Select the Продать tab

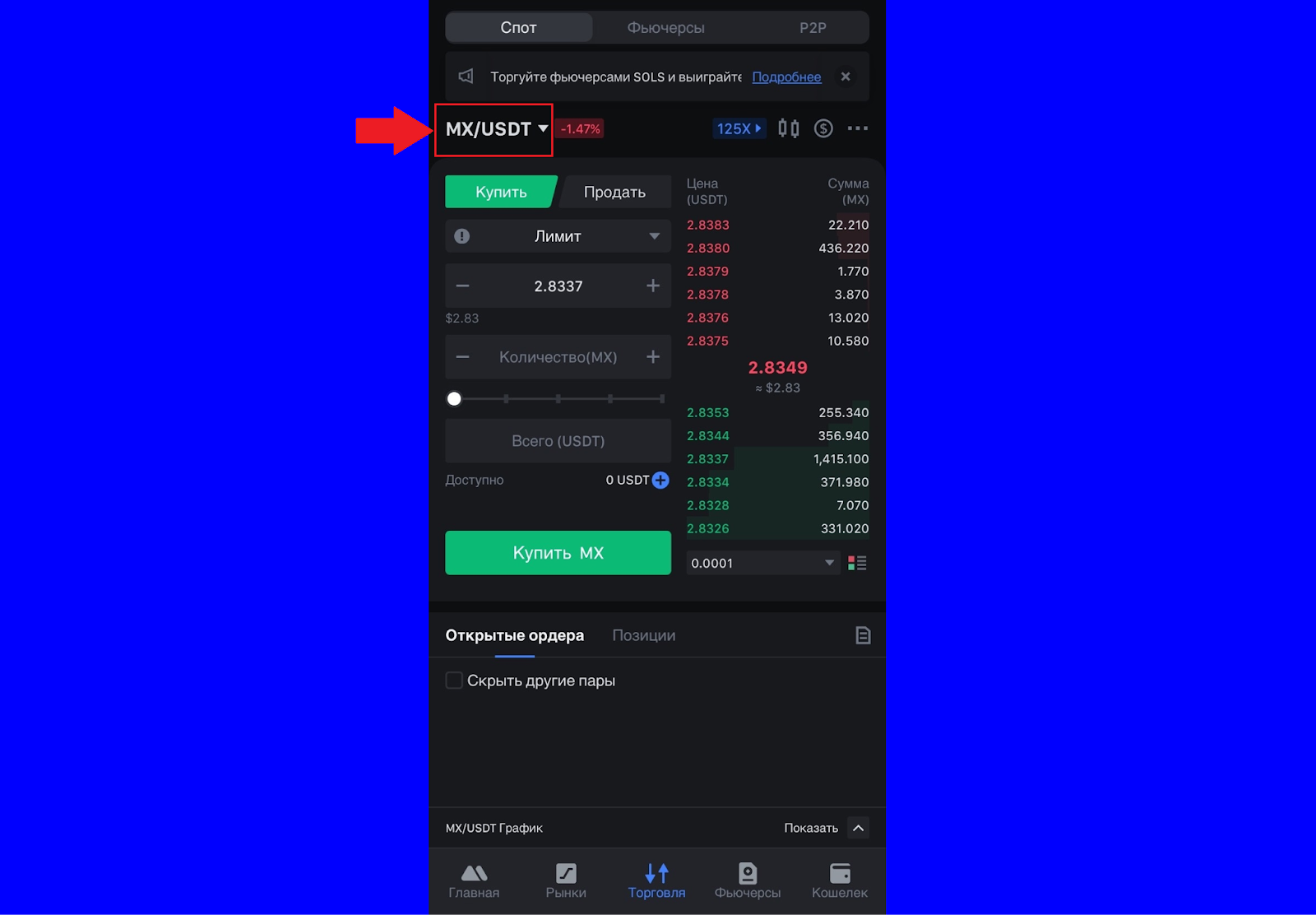click(614, 193)
